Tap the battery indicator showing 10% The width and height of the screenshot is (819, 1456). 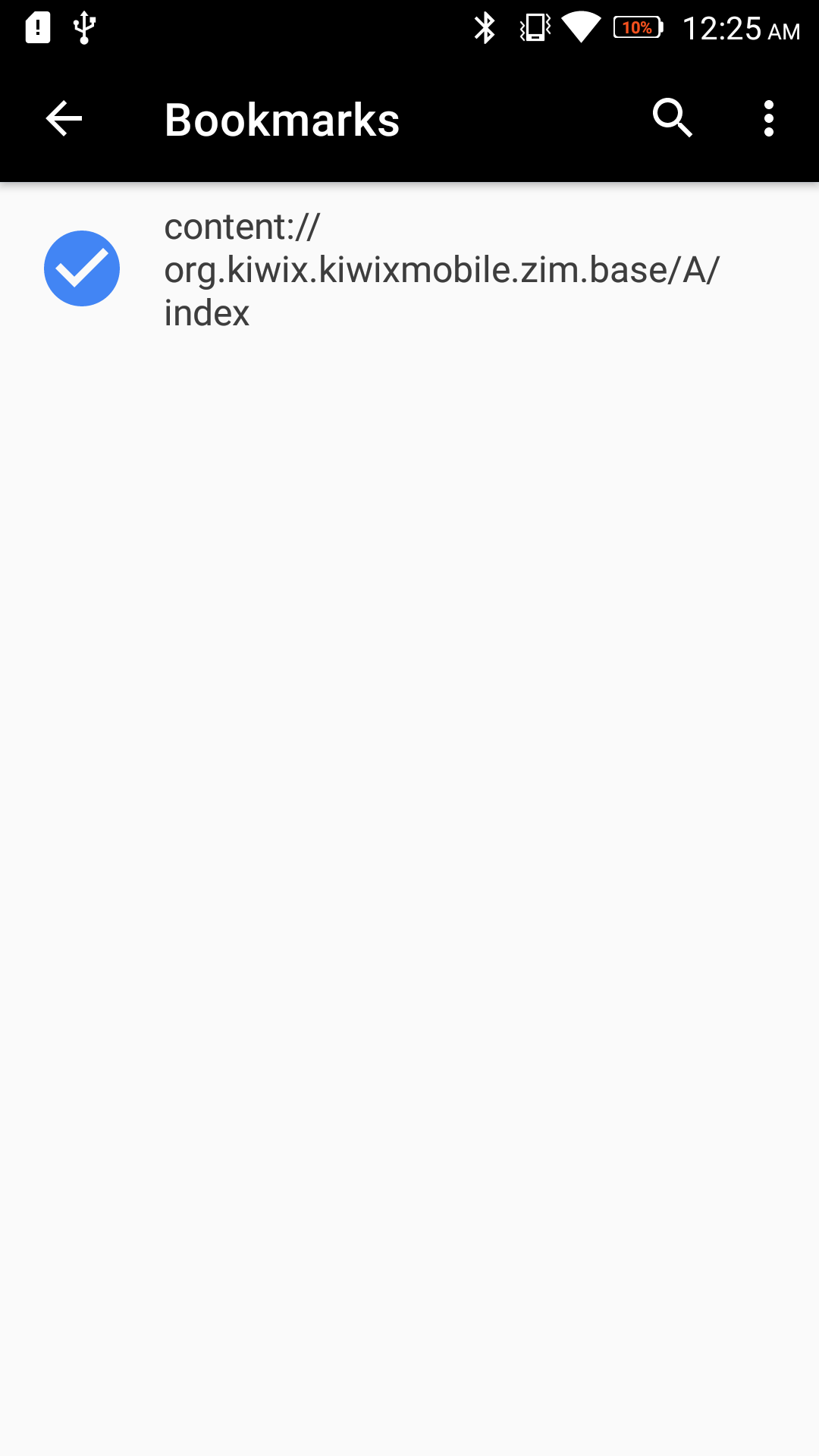637,27
